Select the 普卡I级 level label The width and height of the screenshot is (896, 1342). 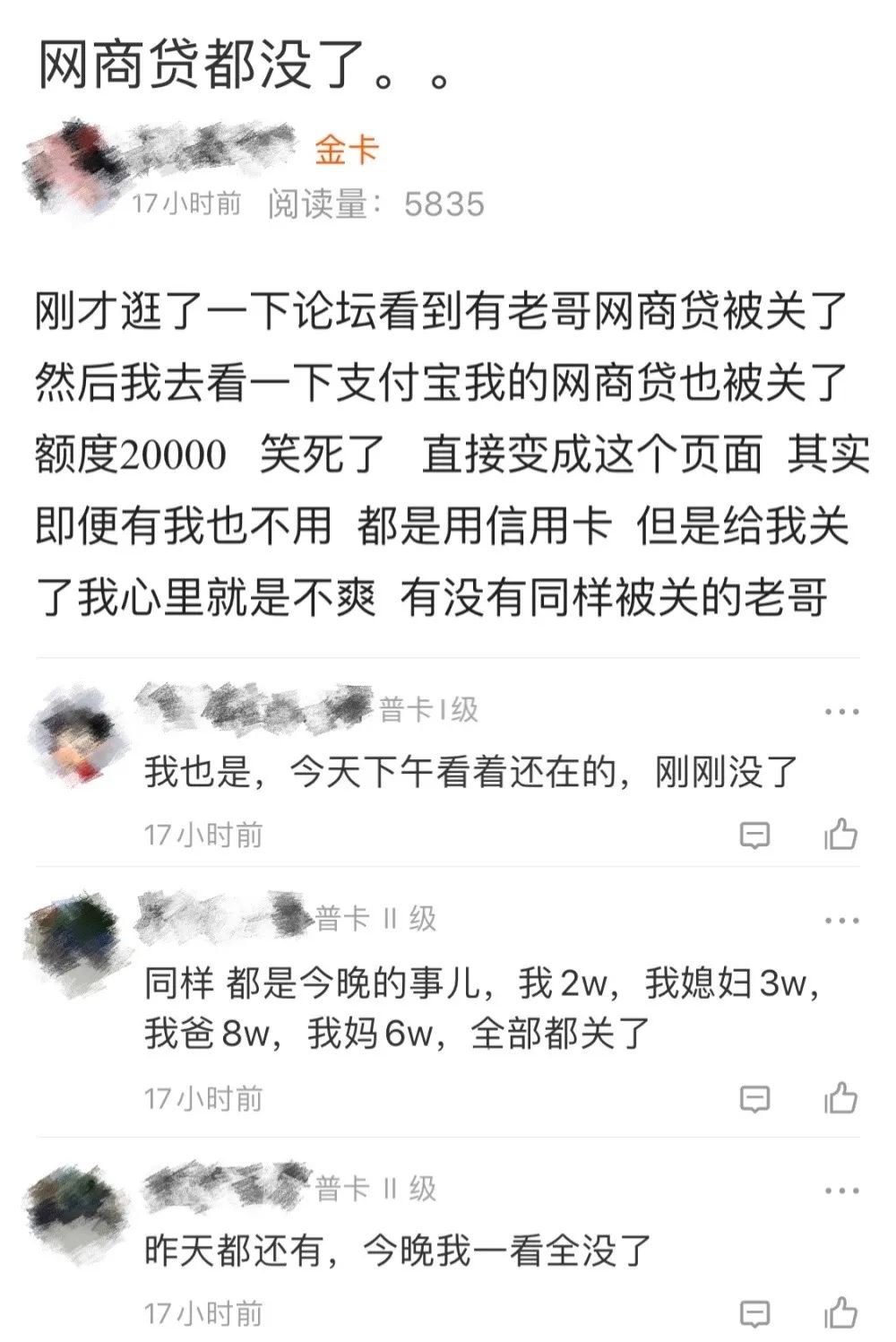(x=427, y=713)
